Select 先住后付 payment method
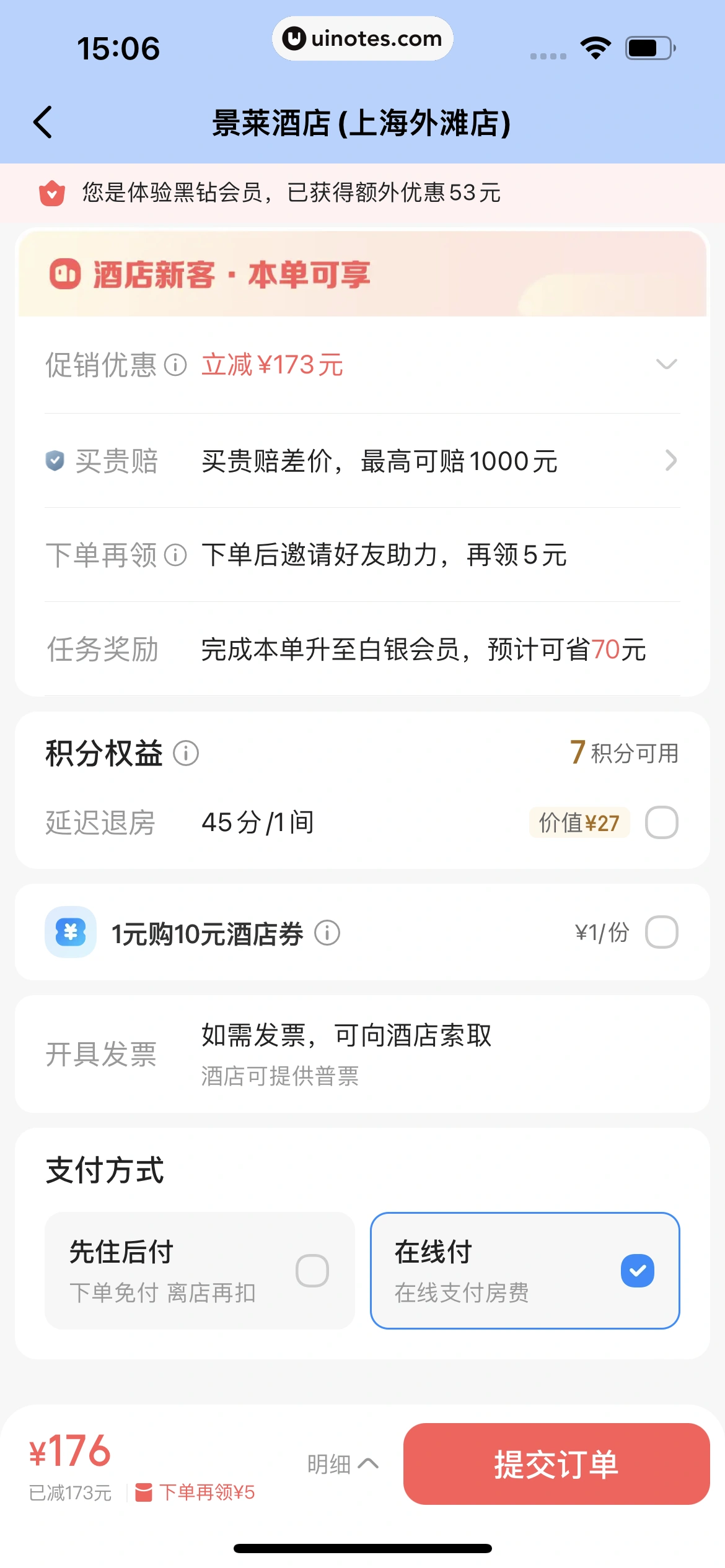Viewport: 725px width, 1568px height. coord(200,1270)
